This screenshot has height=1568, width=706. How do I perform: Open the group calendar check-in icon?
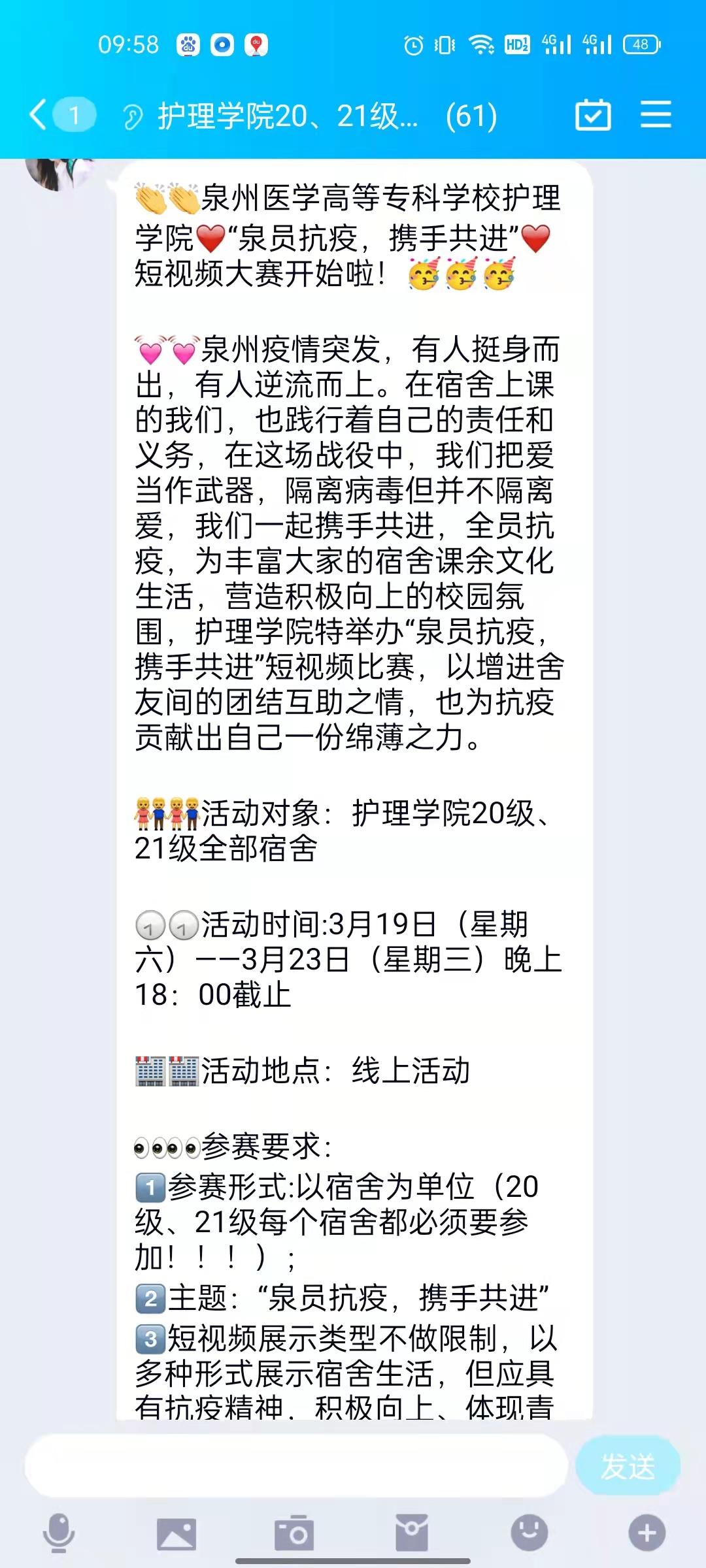(x=593, y=116)
